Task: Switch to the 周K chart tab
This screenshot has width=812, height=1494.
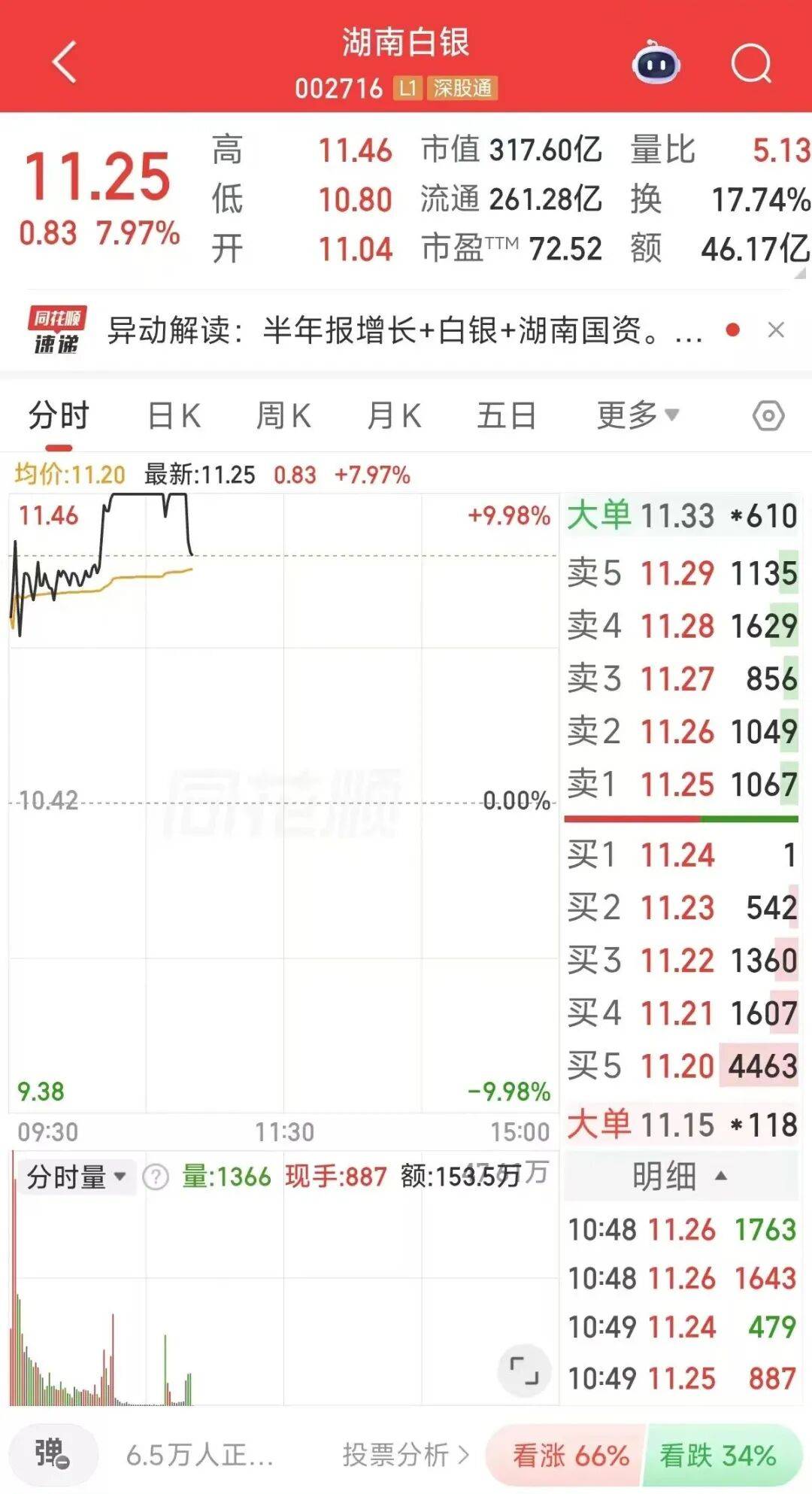Action: tap(283, 416)
